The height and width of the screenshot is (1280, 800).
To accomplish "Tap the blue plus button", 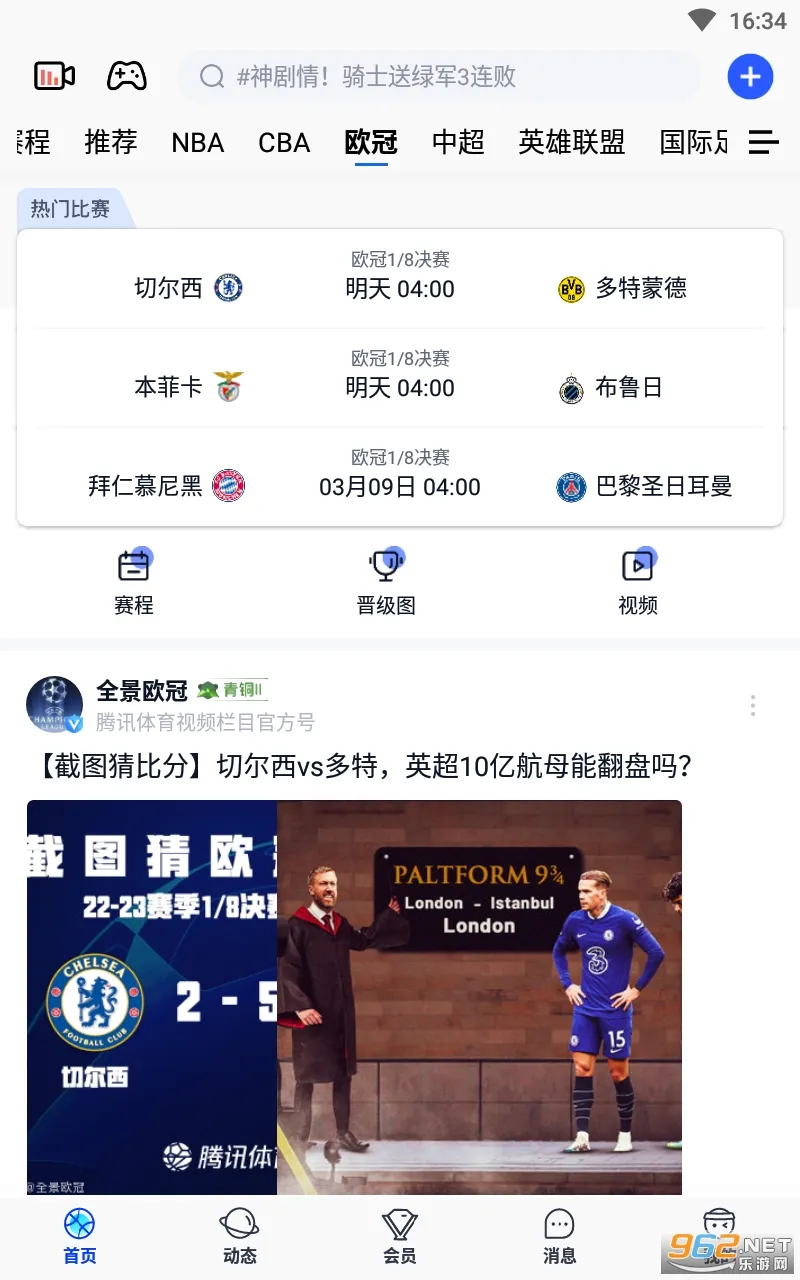I will point(750,77).
